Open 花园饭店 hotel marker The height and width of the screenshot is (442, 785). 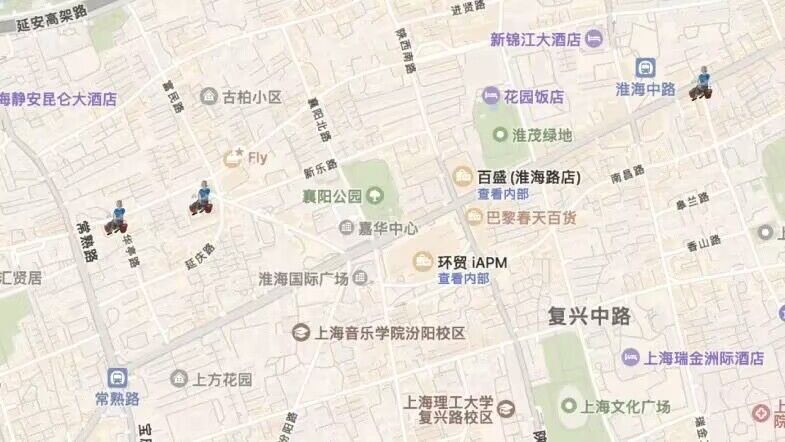click(x=491, y=96)
